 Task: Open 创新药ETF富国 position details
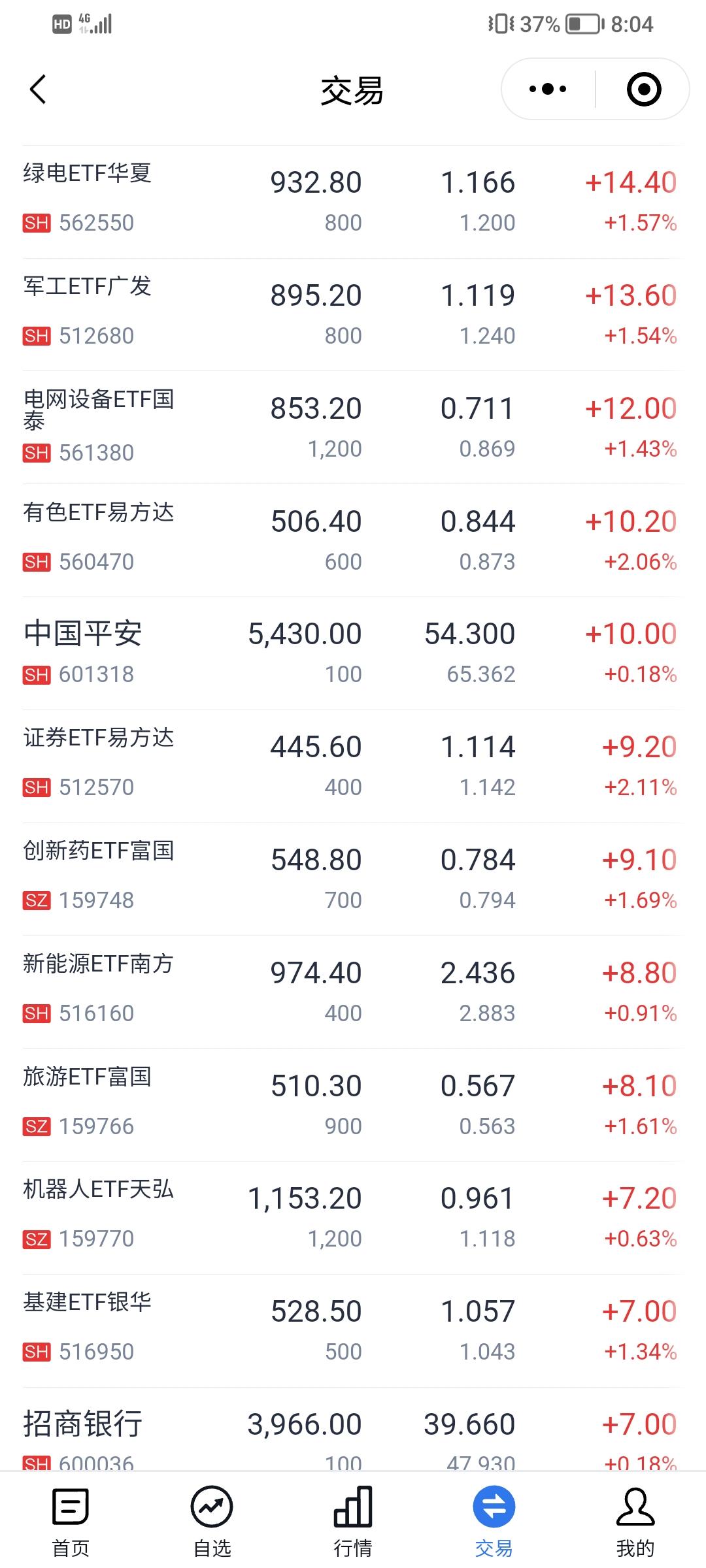click(352, 880)
